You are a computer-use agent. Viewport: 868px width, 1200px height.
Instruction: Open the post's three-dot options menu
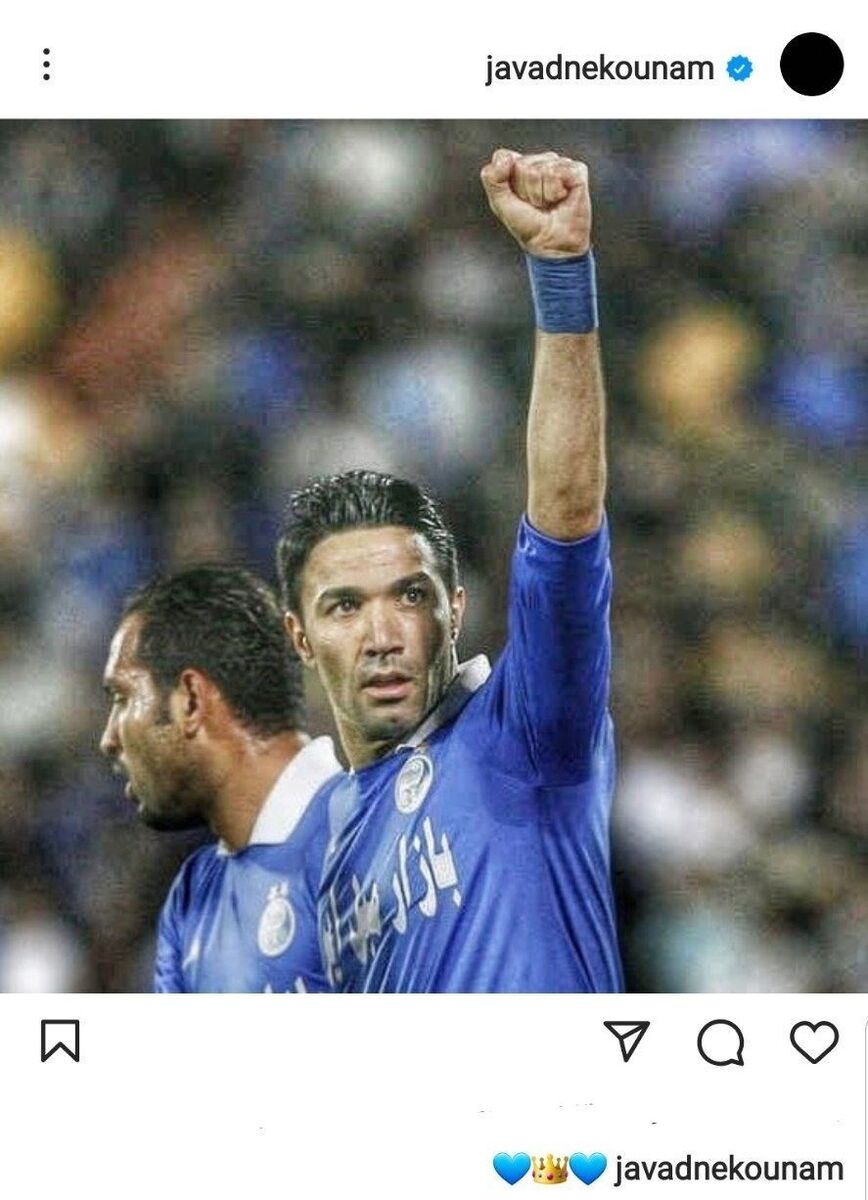(46, 65)
